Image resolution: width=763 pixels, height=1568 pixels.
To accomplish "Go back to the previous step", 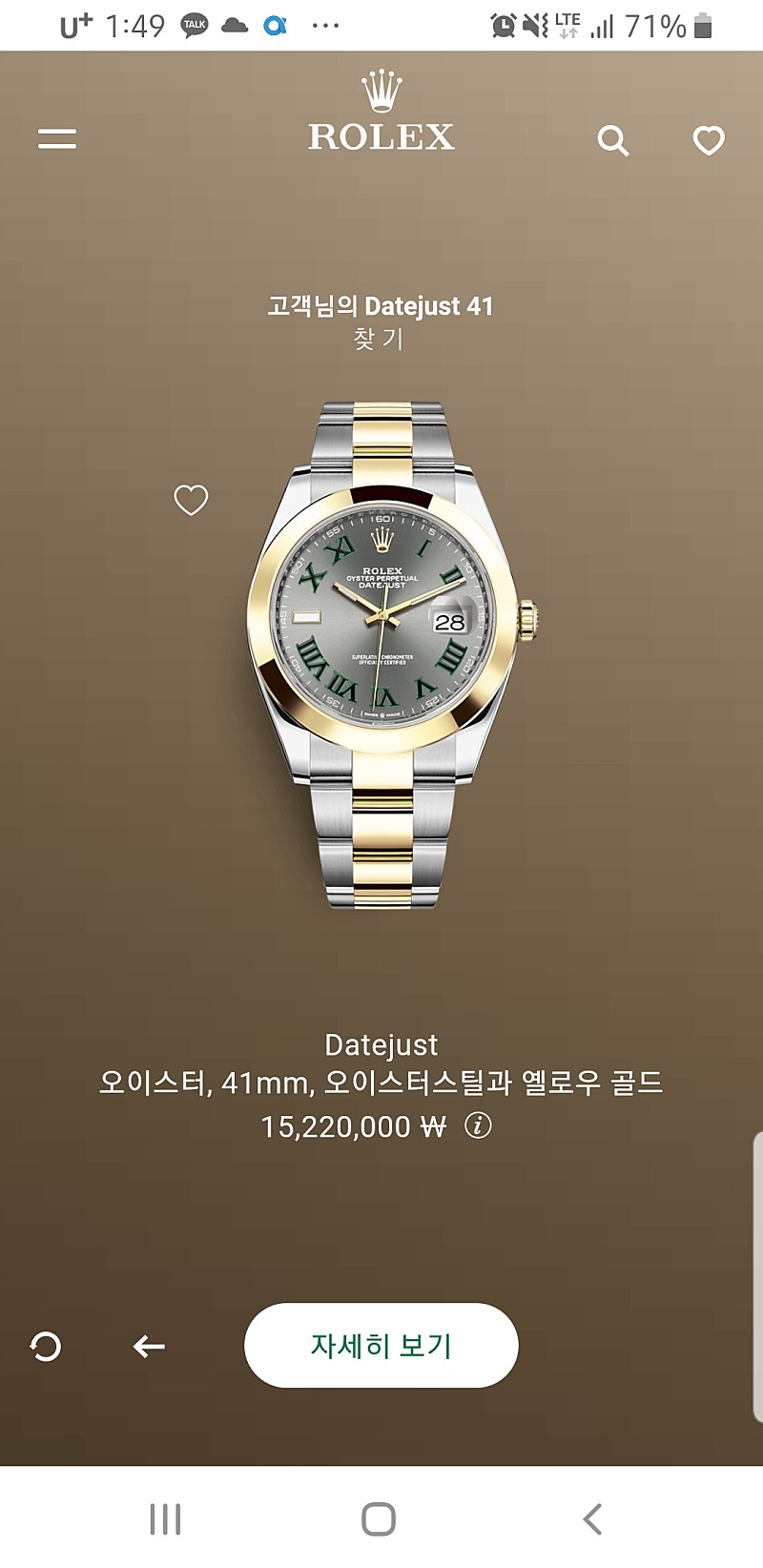I will pos(149,1346).
